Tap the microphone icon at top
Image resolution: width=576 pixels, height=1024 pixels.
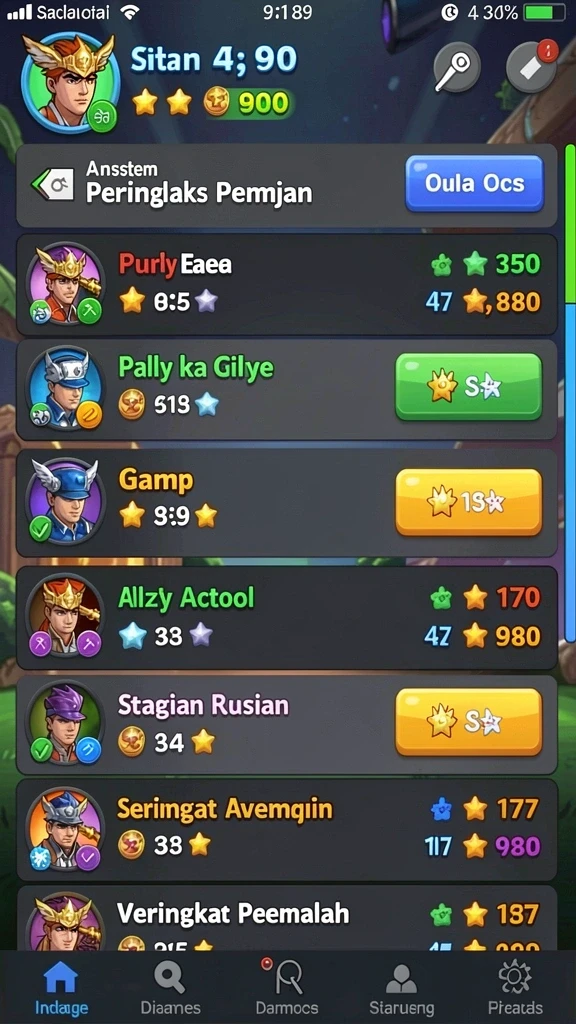(457, 68)
